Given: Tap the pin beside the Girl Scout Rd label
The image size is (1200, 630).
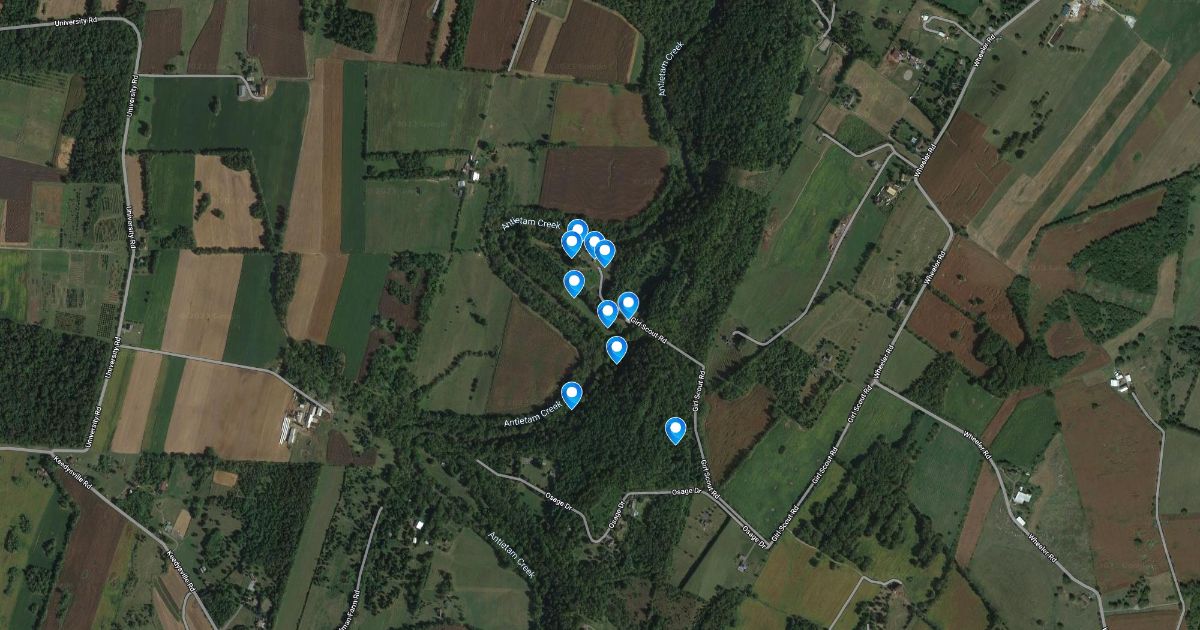Looking at the screenshot, I should (x=628, y=304).
